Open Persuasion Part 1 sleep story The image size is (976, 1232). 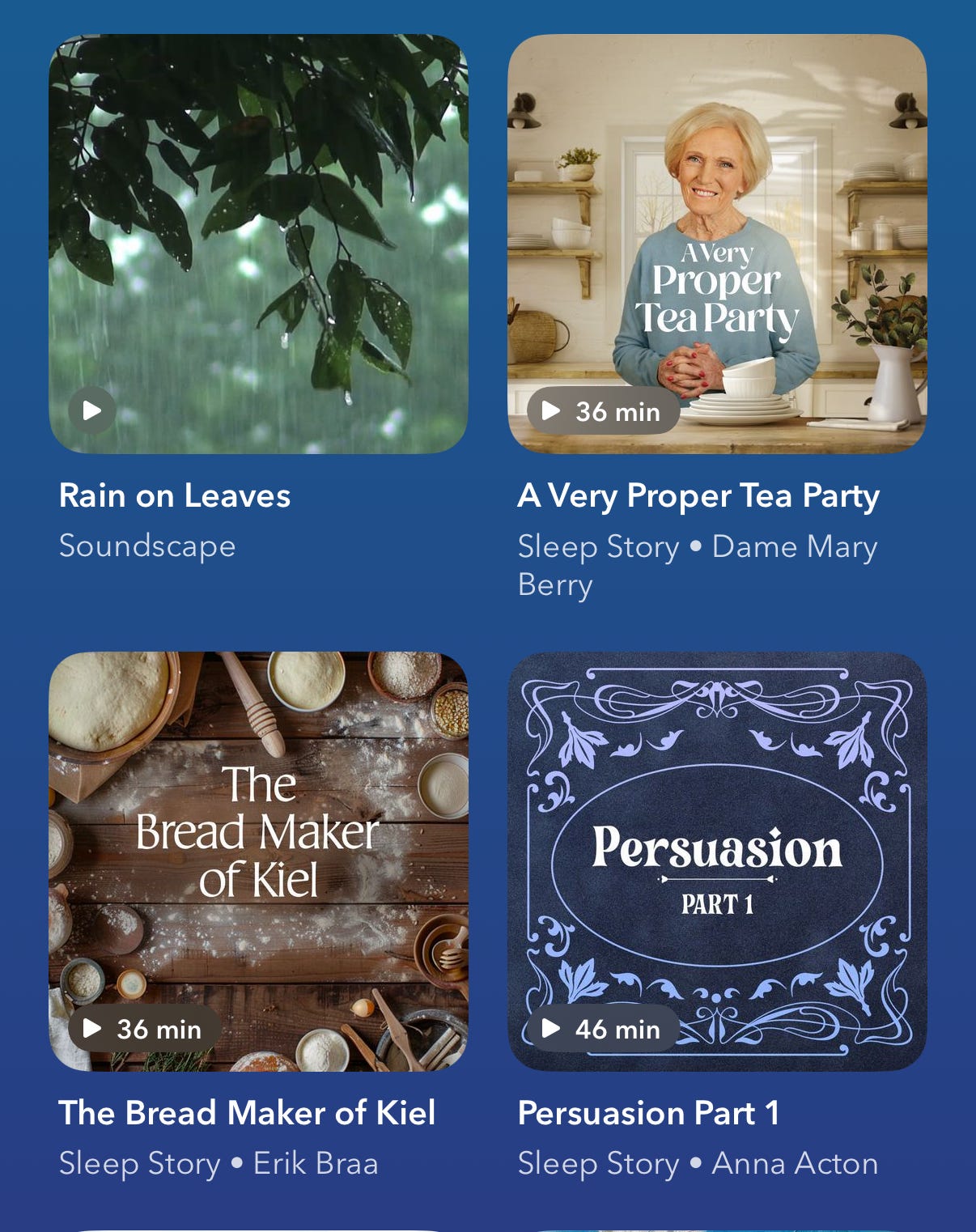[x=717, y=861]
